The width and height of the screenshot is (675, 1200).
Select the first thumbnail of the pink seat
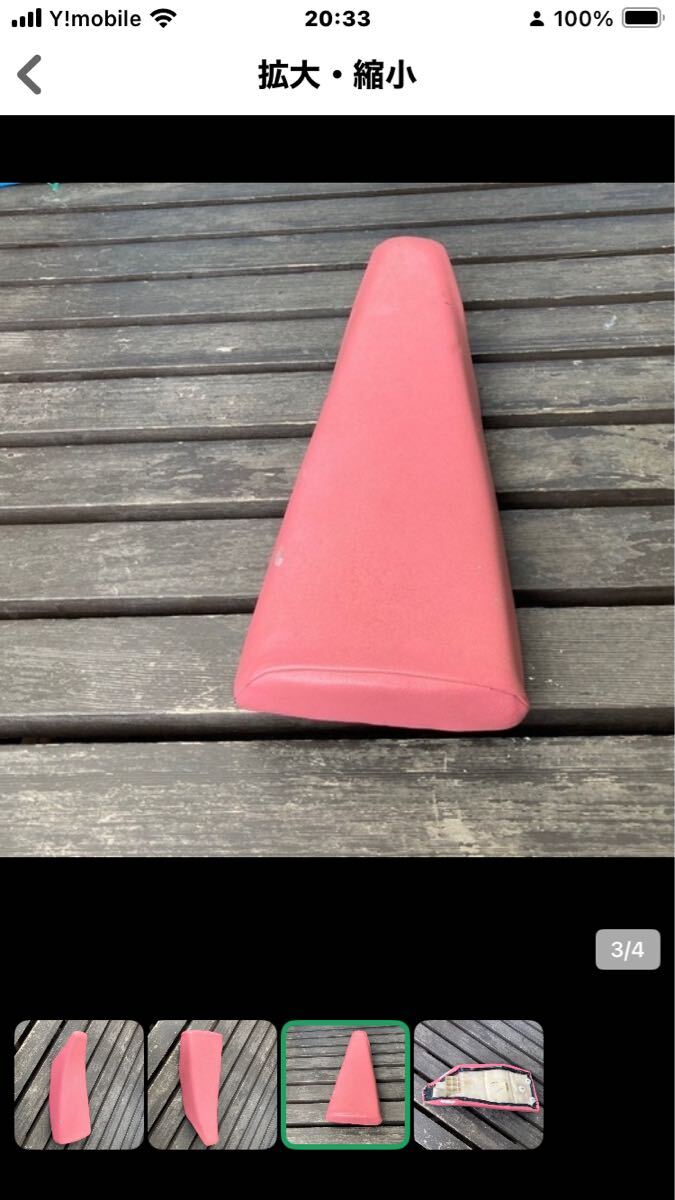79,1084
